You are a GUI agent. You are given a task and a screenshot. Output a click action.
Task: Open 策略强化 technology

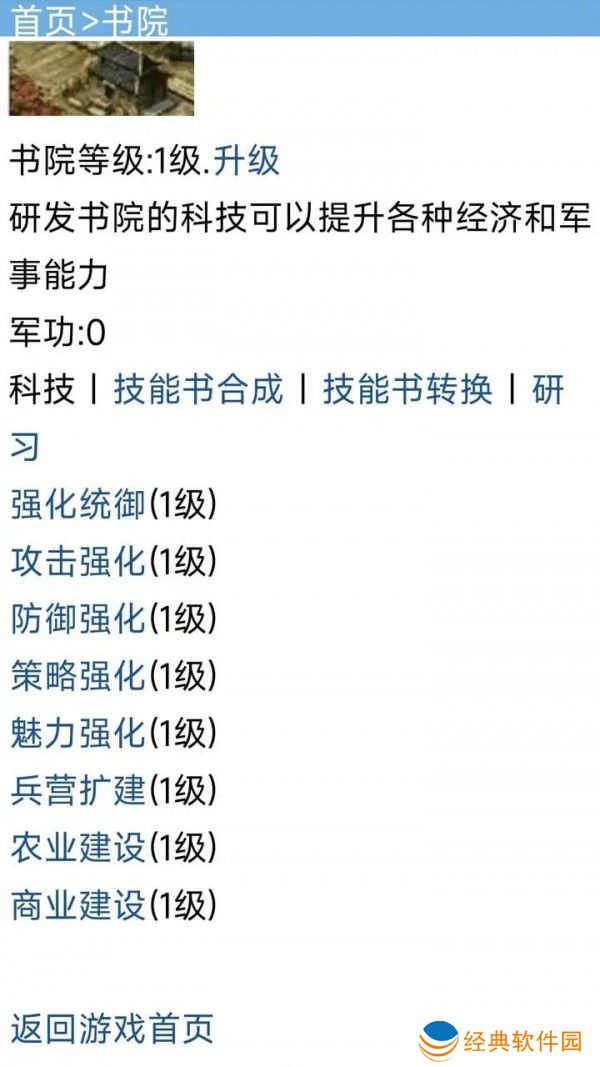pyautogui.click(x=78, y=677)
